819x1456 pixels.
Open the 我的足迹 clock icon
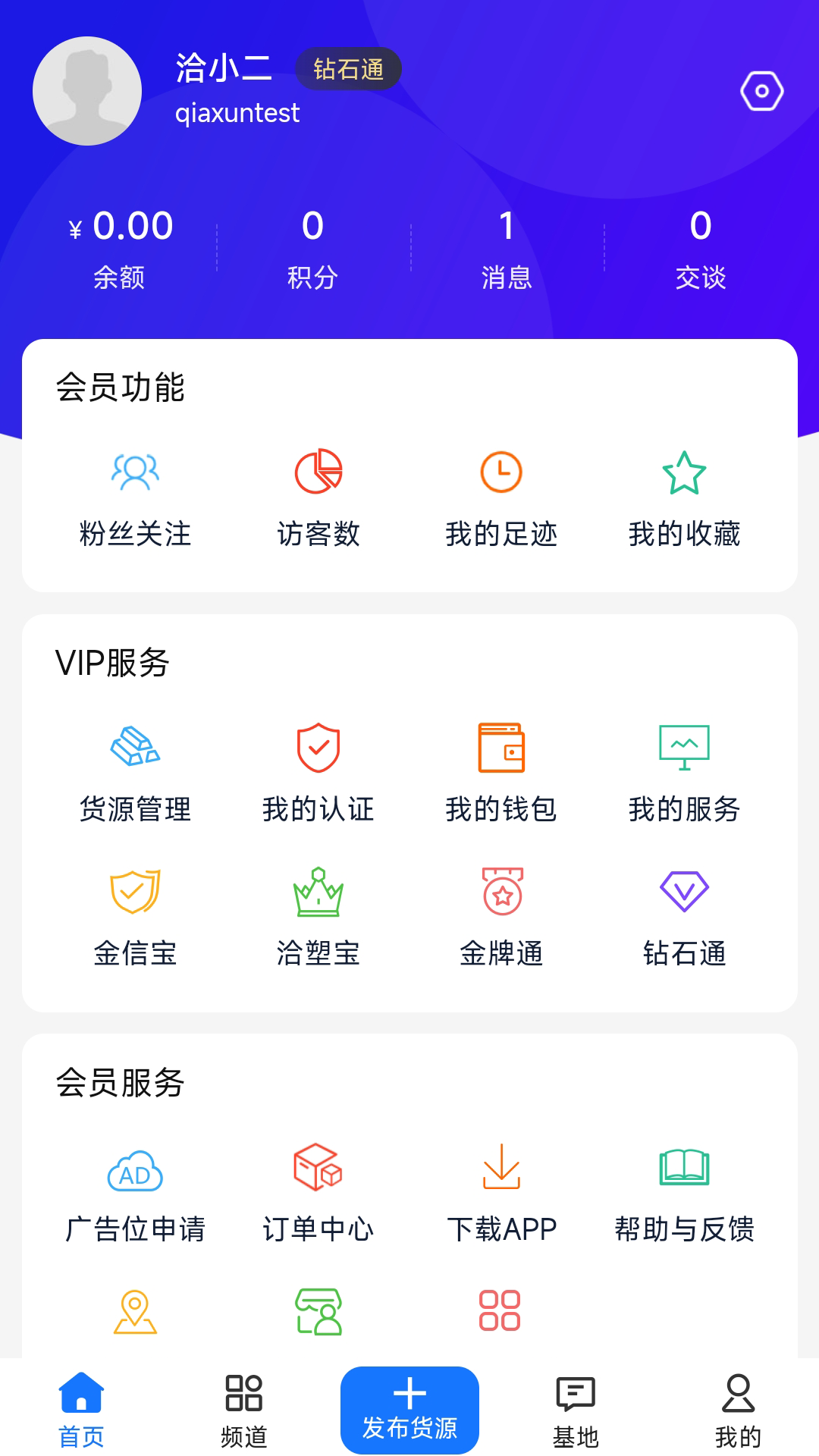pyautogui.click(x=500, y=473)
